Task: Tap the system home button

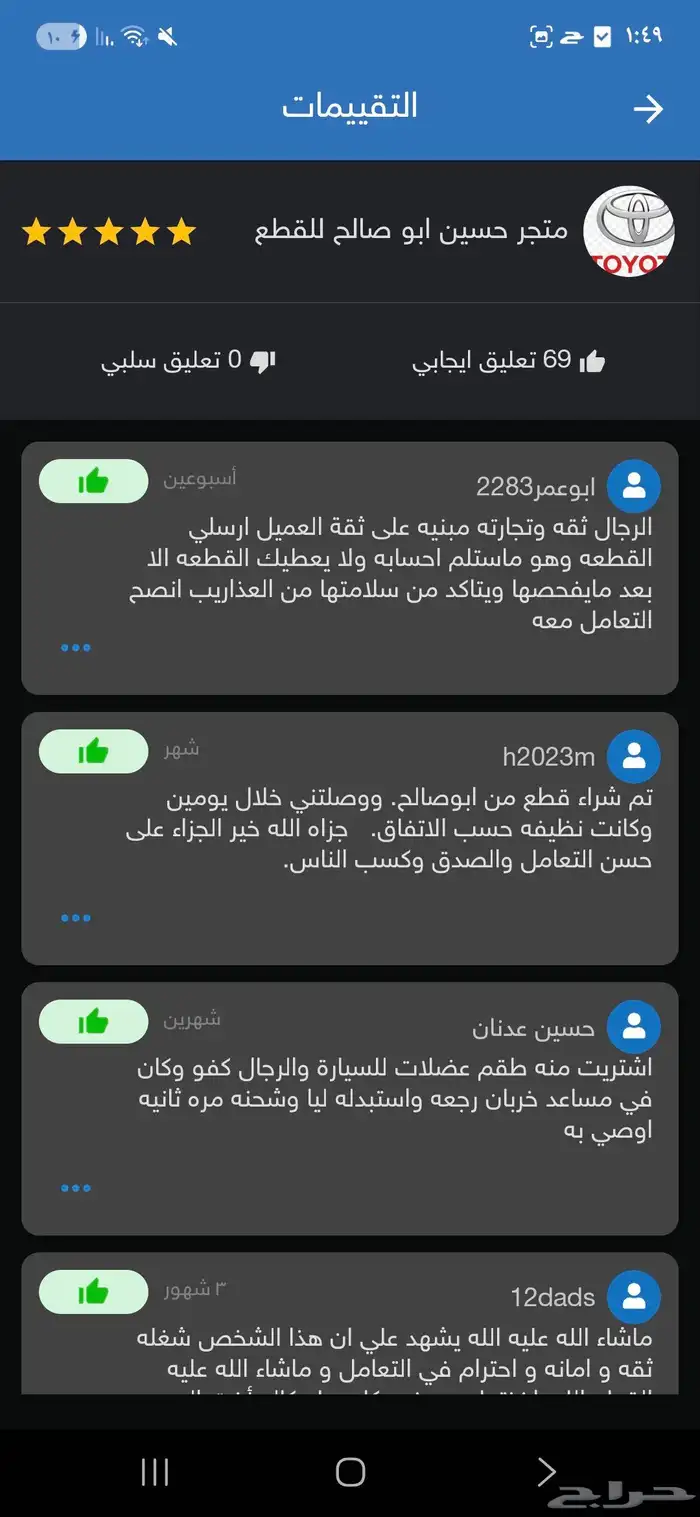Action: click(350, 1471)
